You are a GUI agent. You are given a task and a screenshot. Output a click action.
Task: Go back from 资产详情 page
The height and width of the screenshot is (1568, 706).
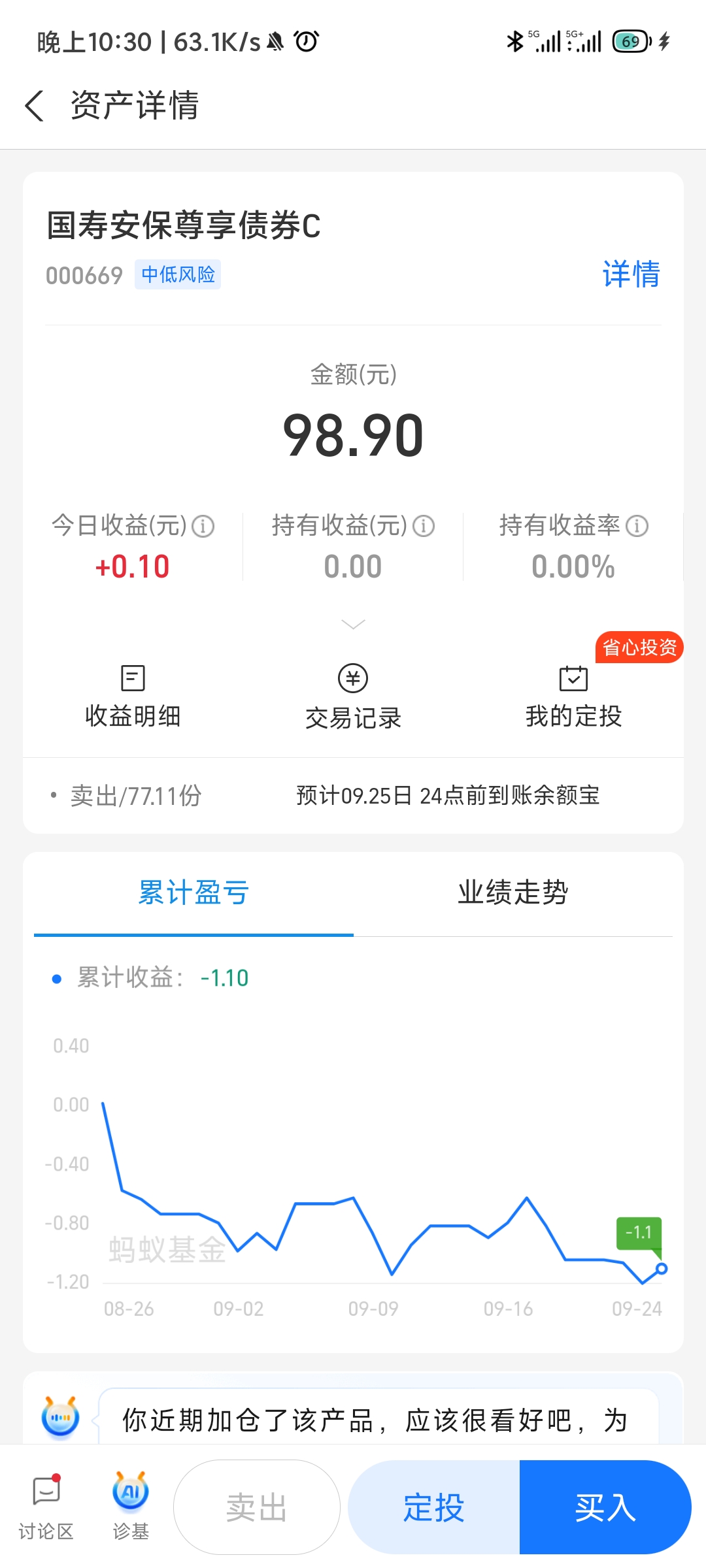point(35,106)
